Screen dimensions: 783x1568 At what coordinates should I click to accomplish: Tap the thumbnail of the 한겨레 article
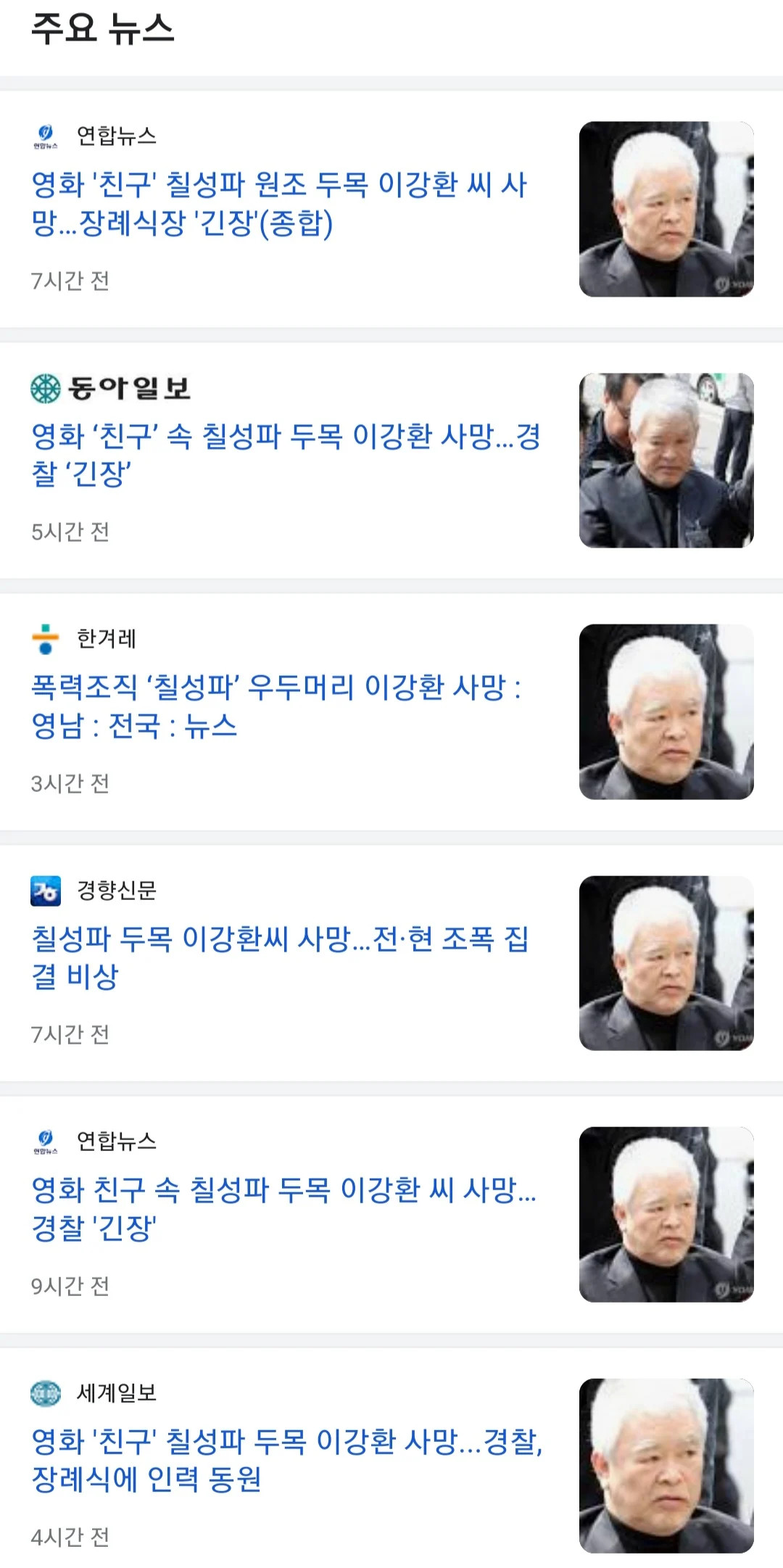pos(666,711)
